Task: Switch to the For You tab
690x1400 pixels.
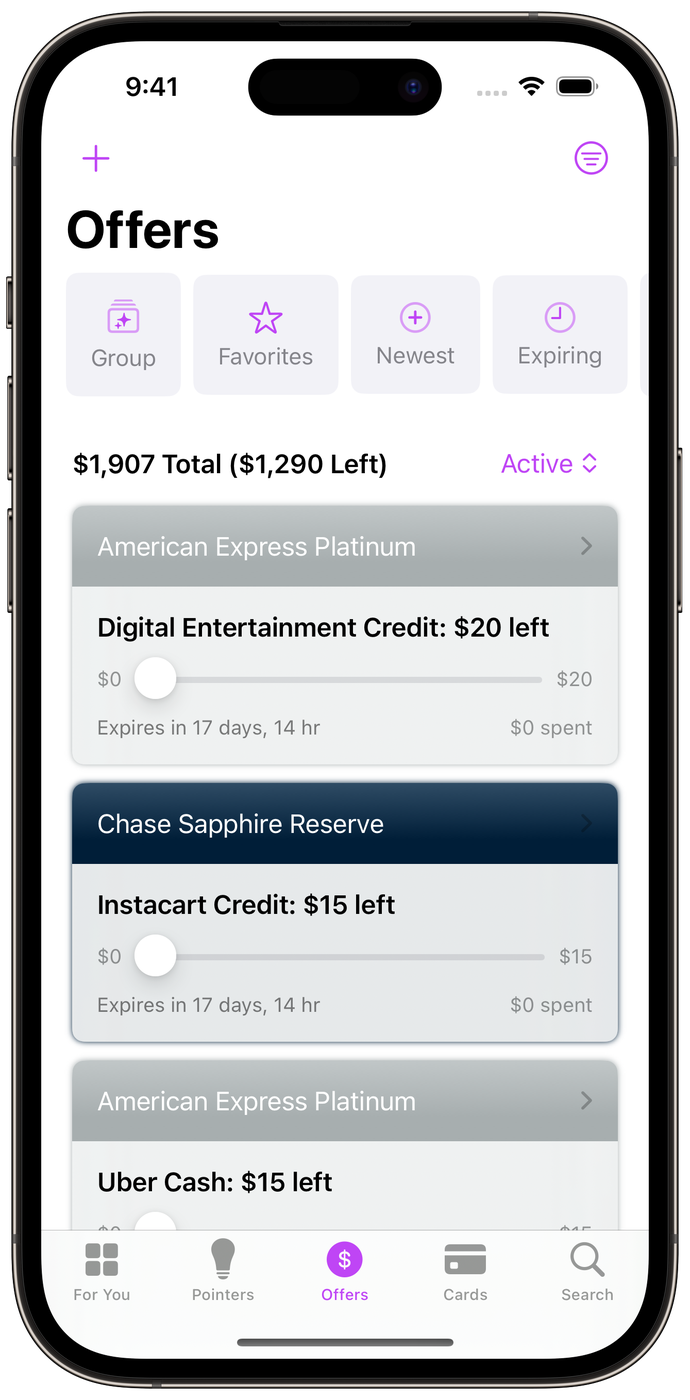Action: 102,1271
